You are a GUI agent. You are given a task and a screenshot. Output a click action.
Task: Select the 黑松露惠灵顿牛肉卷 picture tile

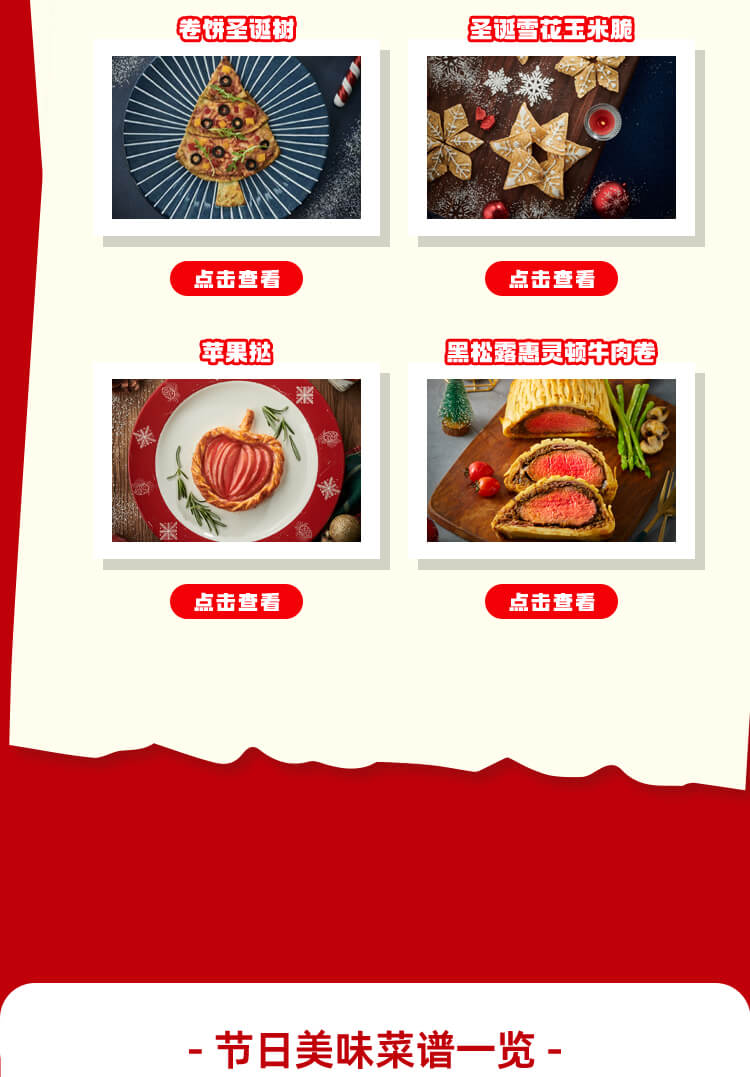tap(551, 461)
